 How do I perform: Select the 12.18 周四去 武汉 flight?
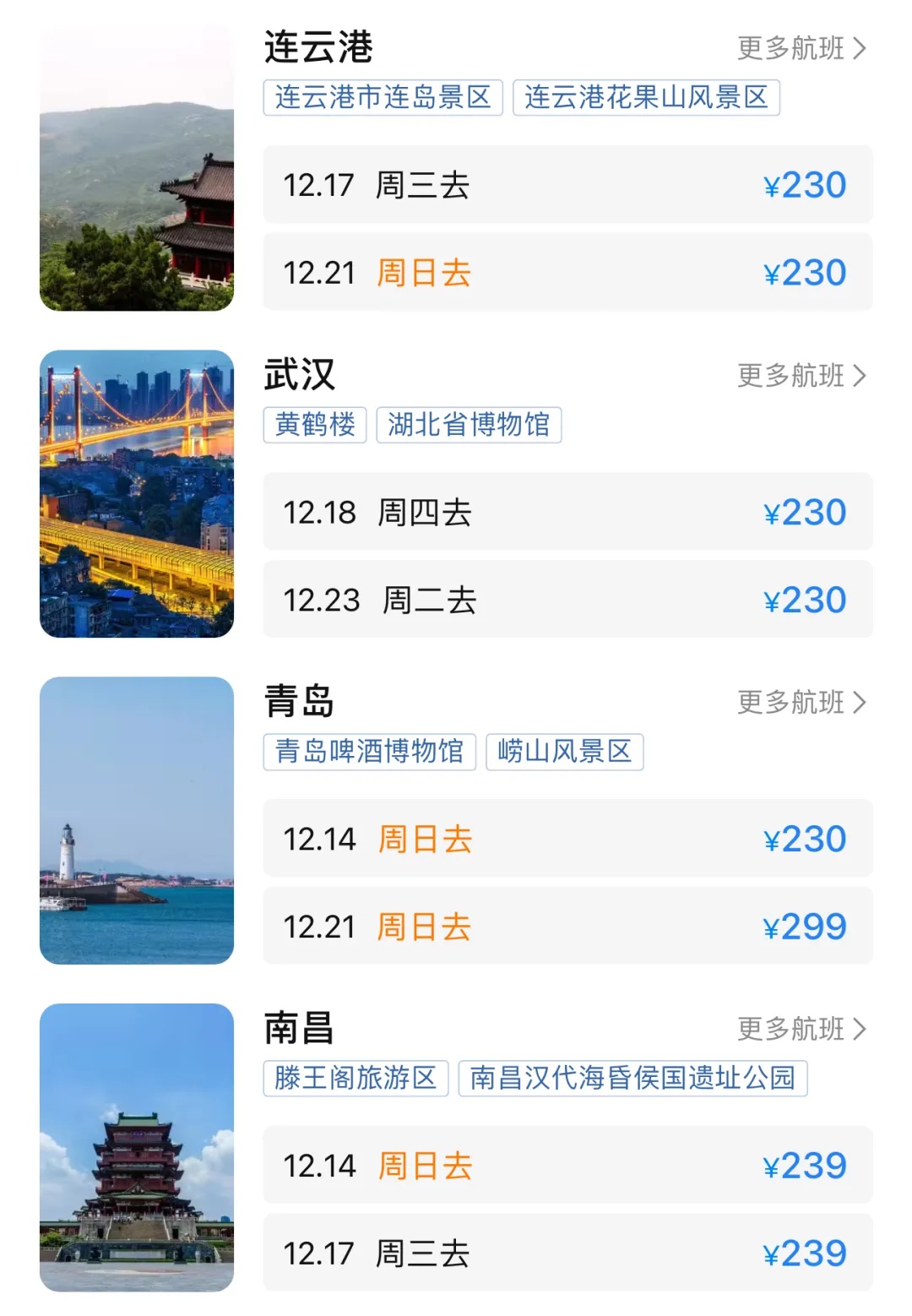click(567, 512)
